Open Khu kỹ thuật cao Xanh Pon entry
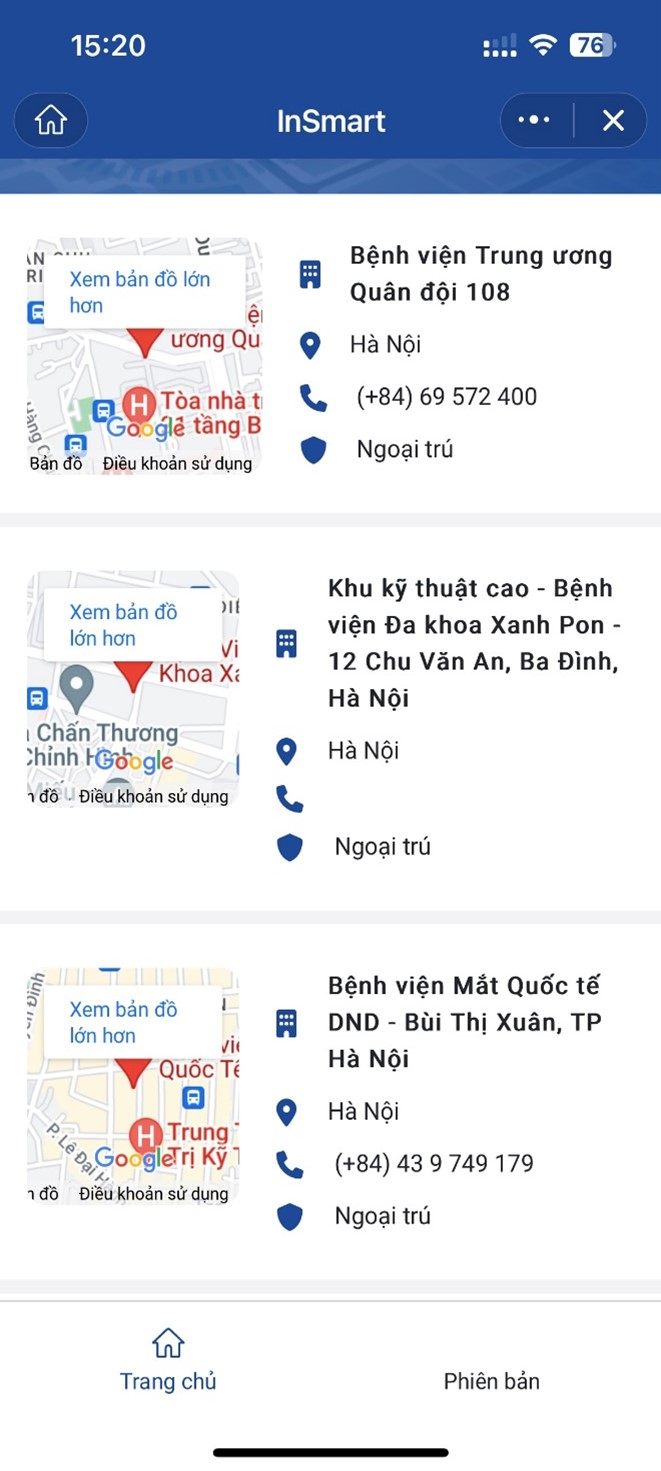The width and height of the screenshot is (661, 1471). coord(474,643)
